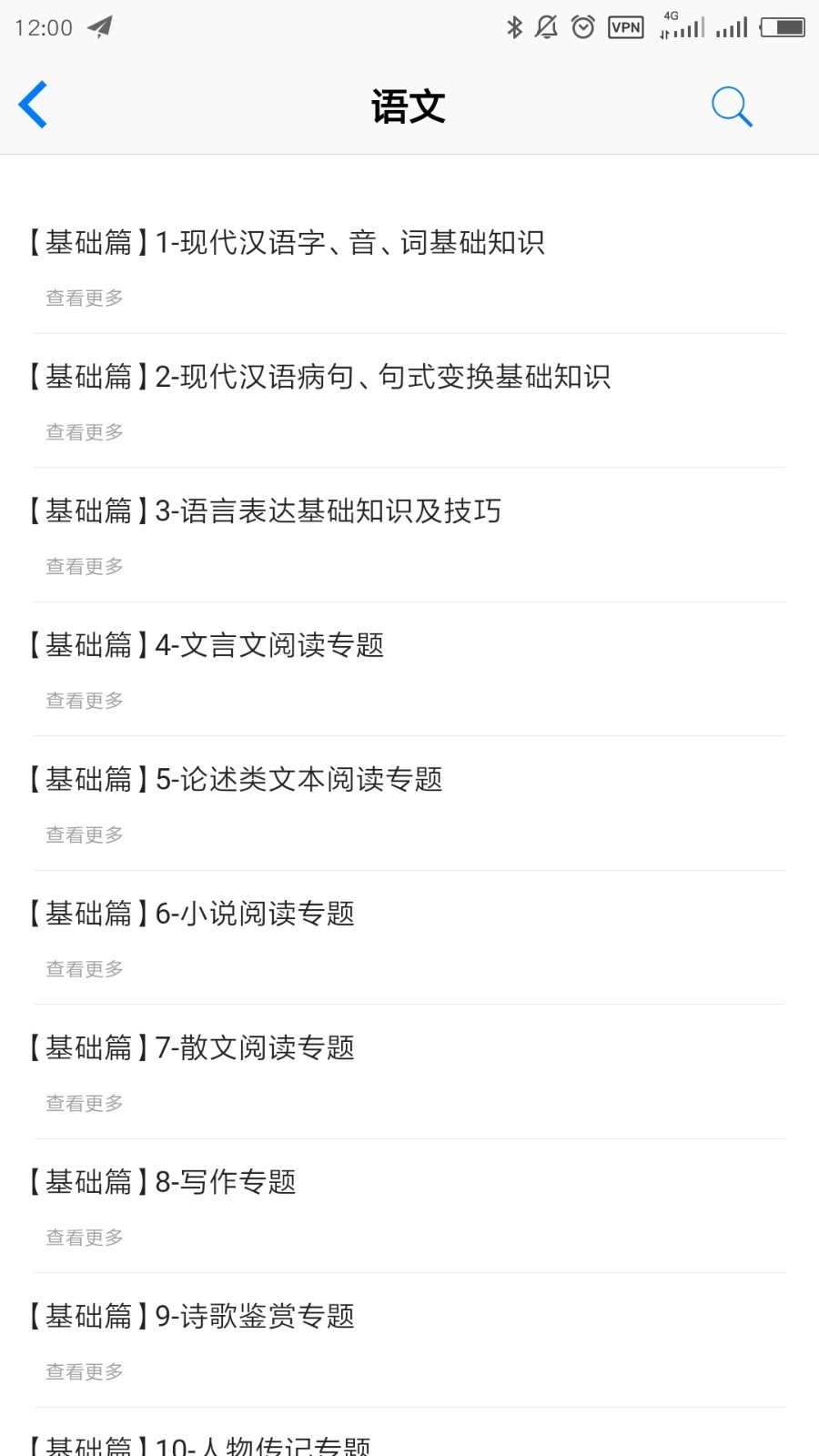This screenshot has width=819, height=1456.
Task: Expand 查看更多 under 写作专题
Action: [84, 1237]
